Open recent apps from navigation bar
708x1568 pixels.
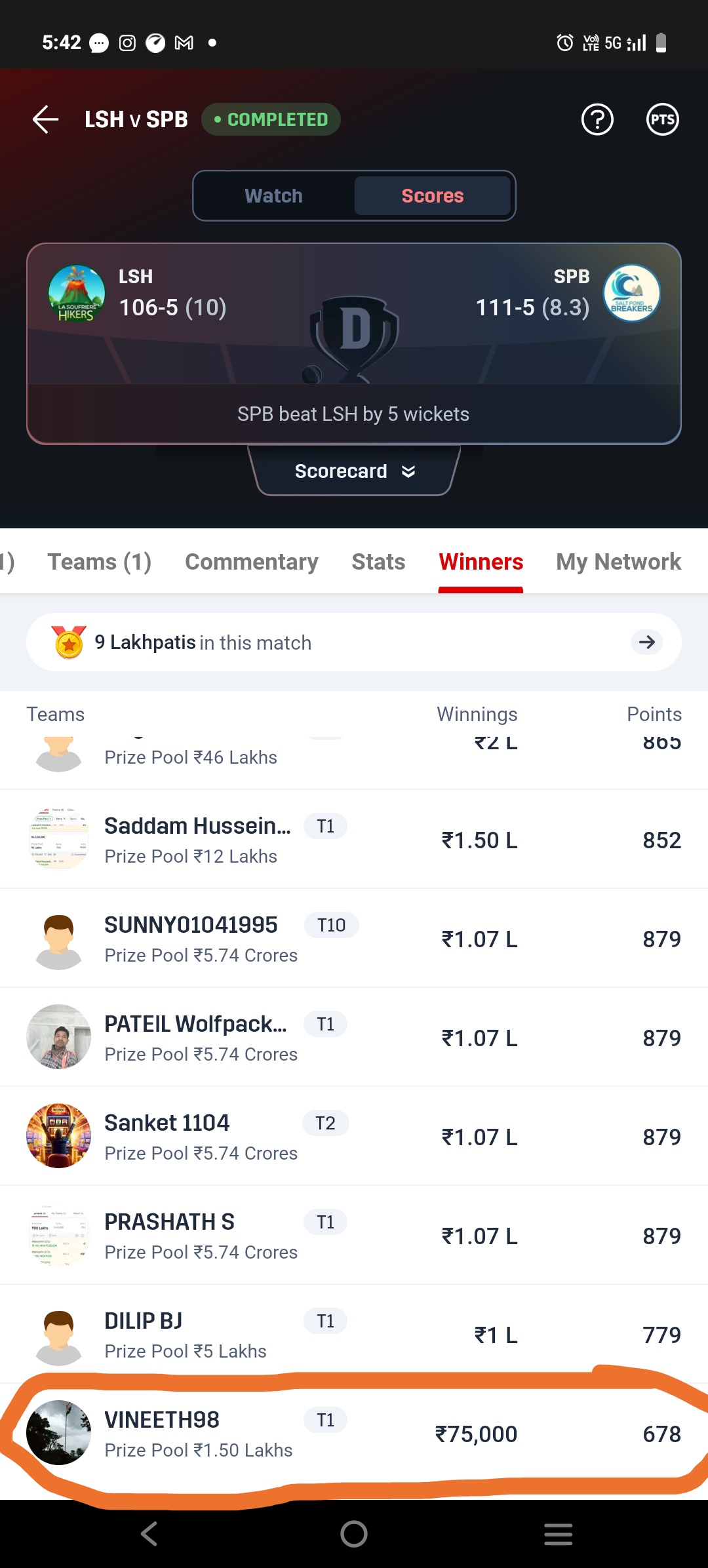pos(558,1534)
